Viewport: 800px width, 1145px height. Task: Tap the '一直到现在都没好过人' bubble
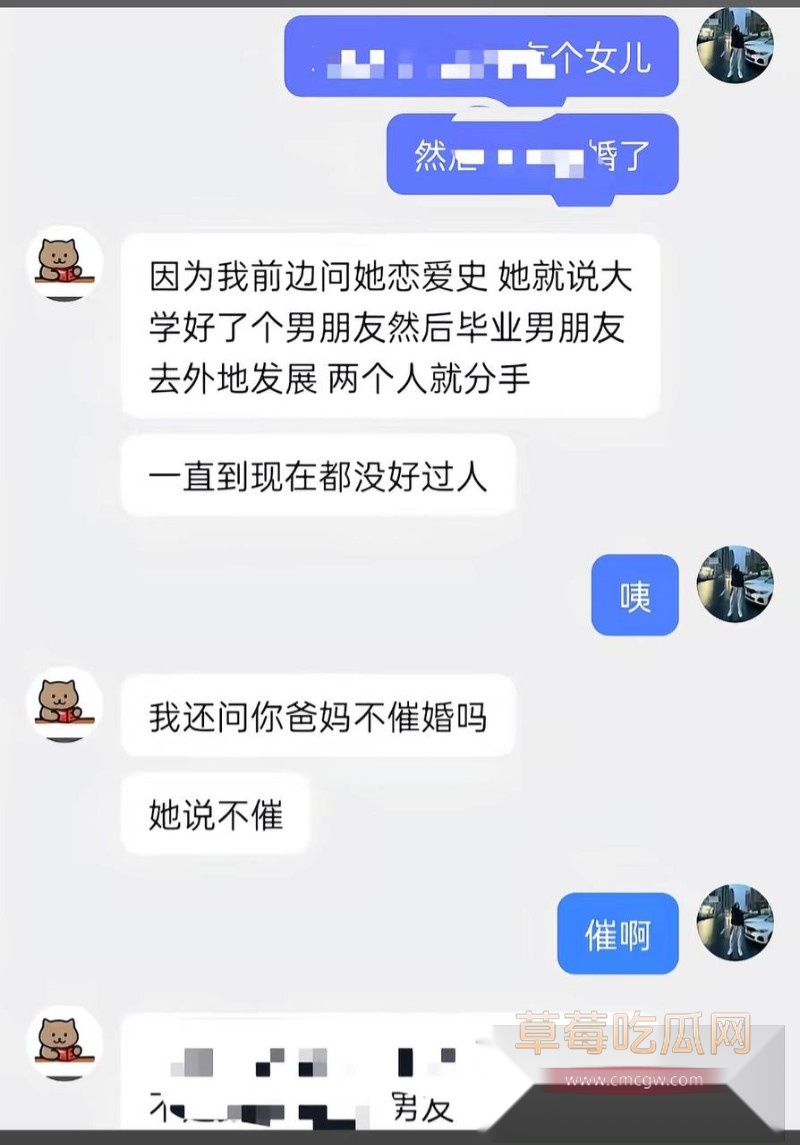pos(318,475)
